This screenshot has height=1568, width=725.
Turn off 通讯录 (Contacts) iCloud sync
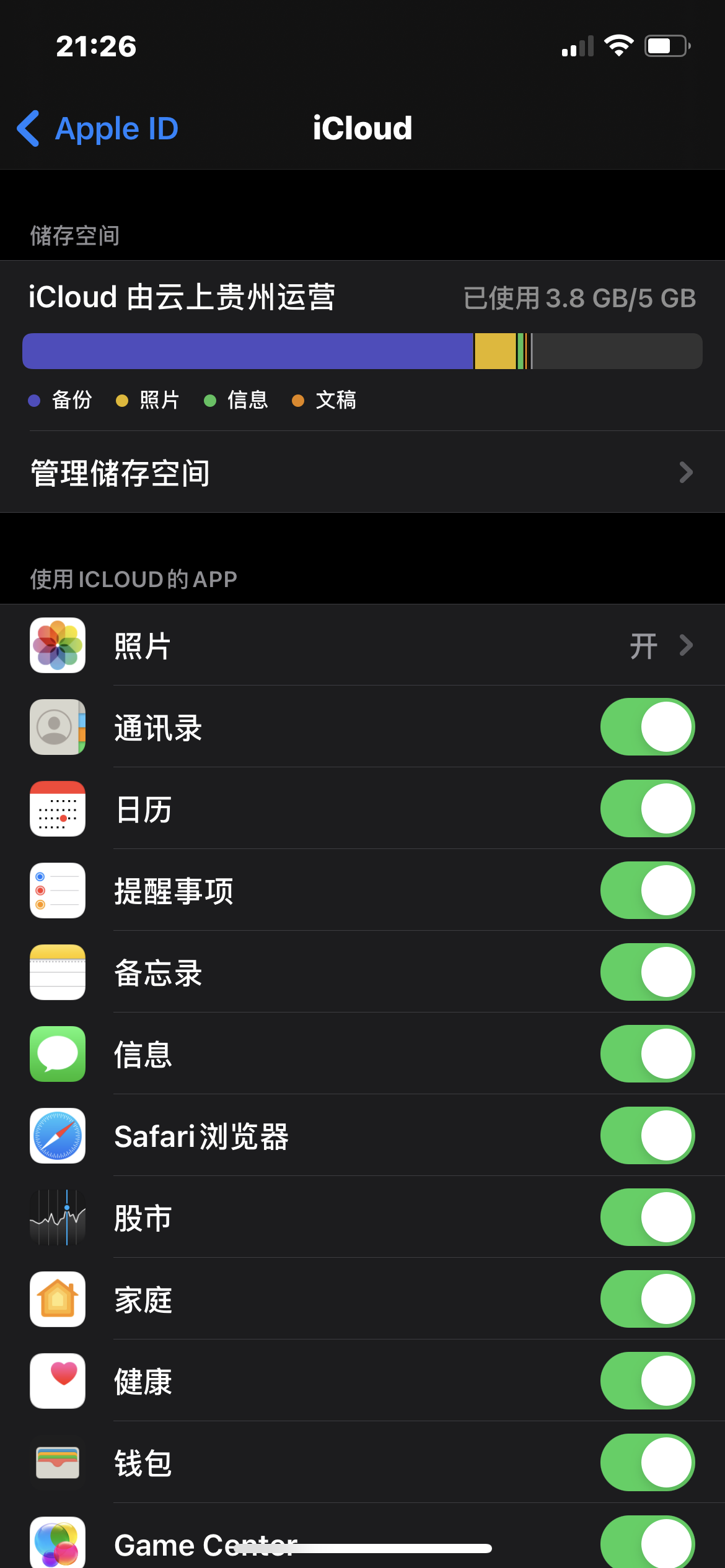point(647,727)
